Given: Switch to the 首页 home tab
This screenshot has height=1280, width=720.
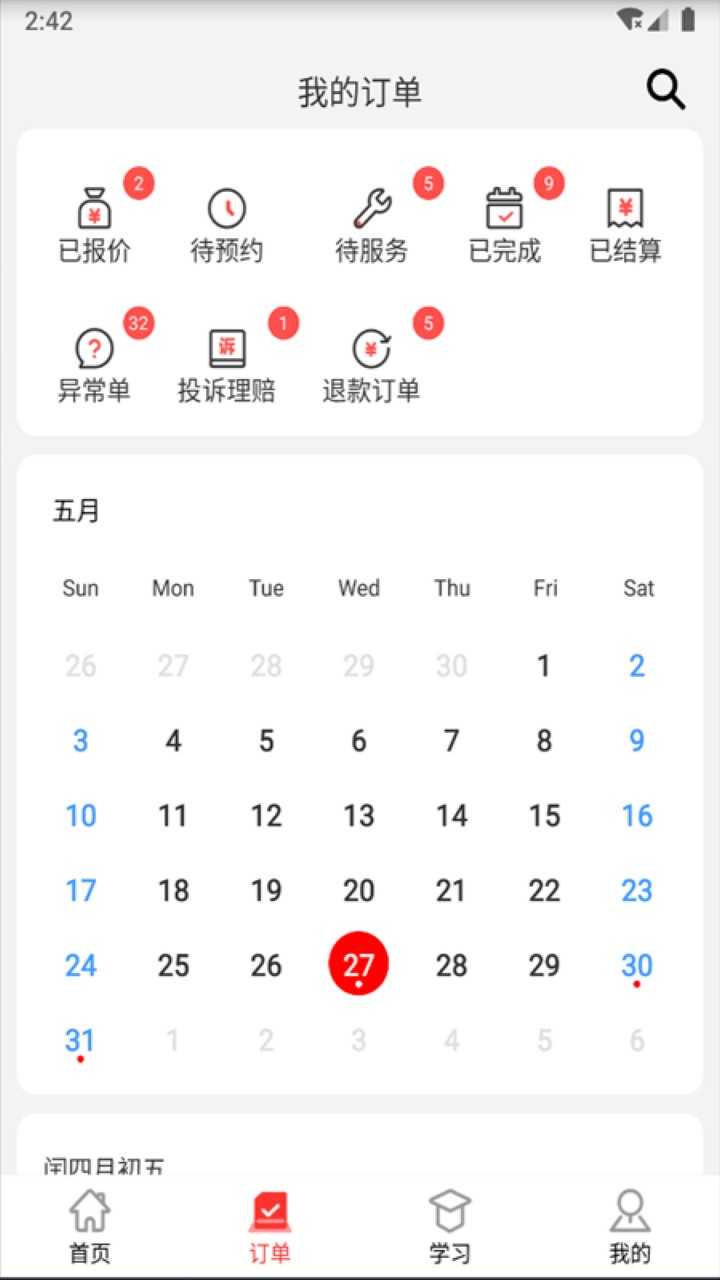Looking at the screenshot, I should [x=90, y=1226].
